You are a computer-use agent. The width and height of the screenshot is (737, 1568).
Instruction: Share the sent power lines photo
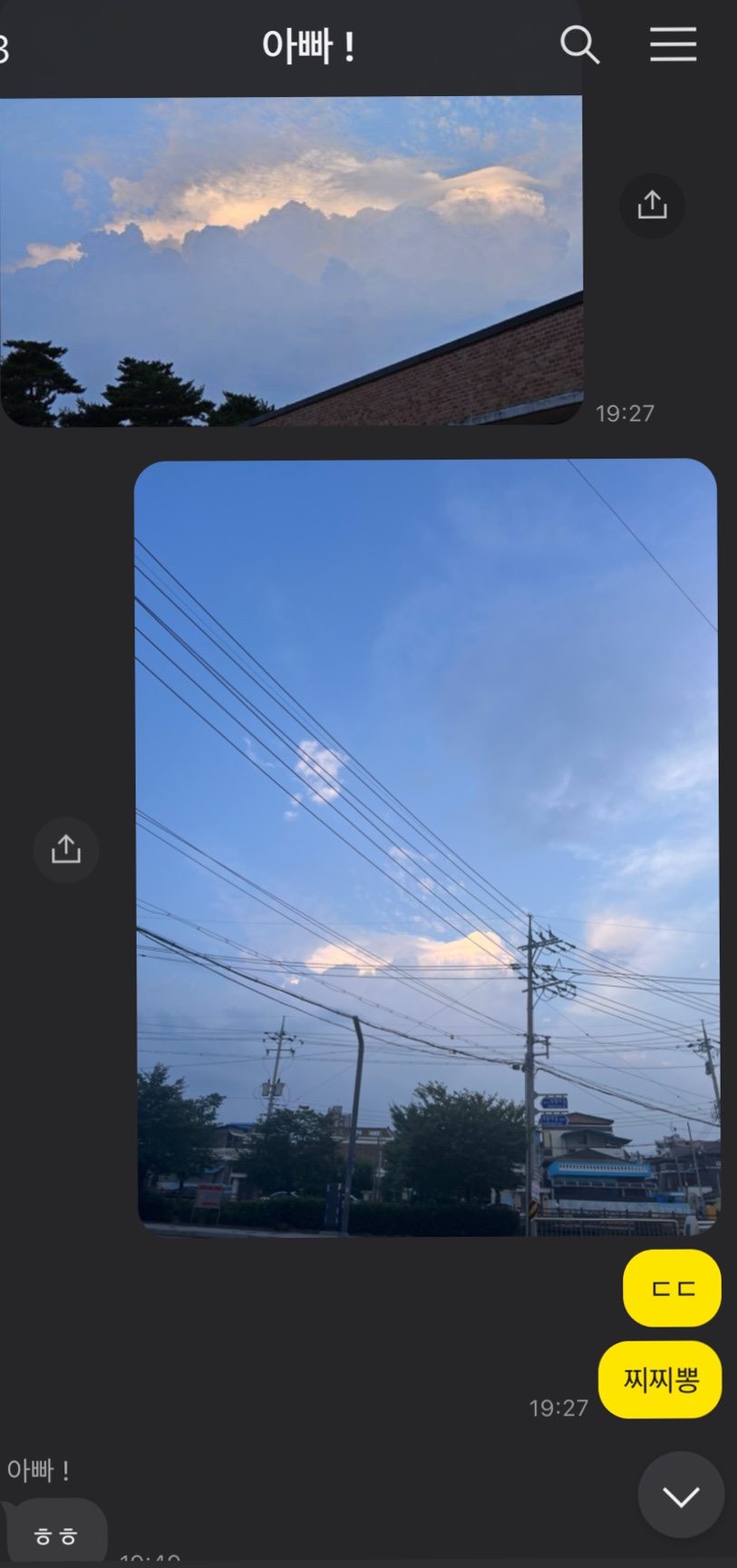(66, 850)
